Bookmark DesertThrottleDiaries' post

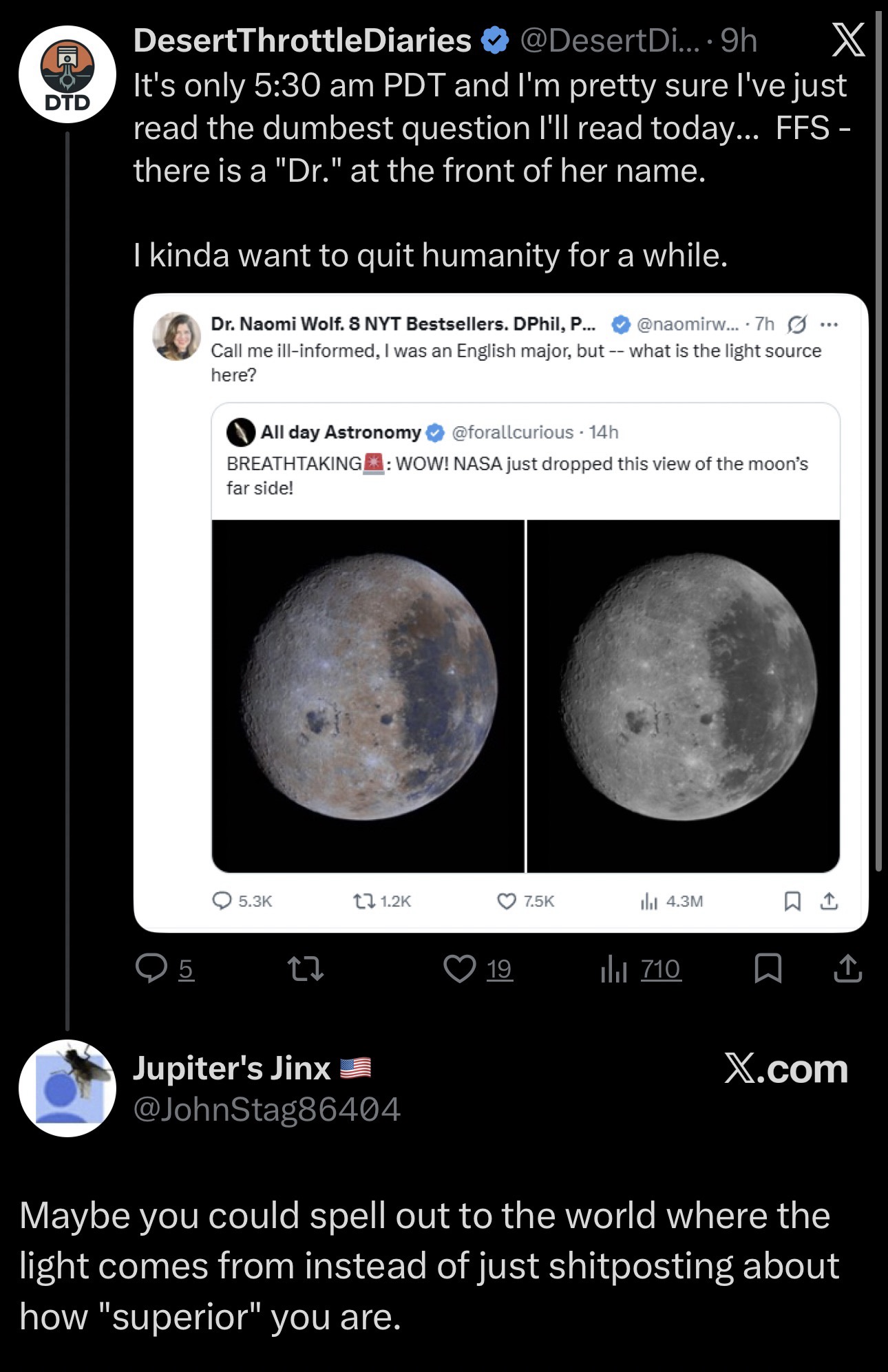point(768,968)
